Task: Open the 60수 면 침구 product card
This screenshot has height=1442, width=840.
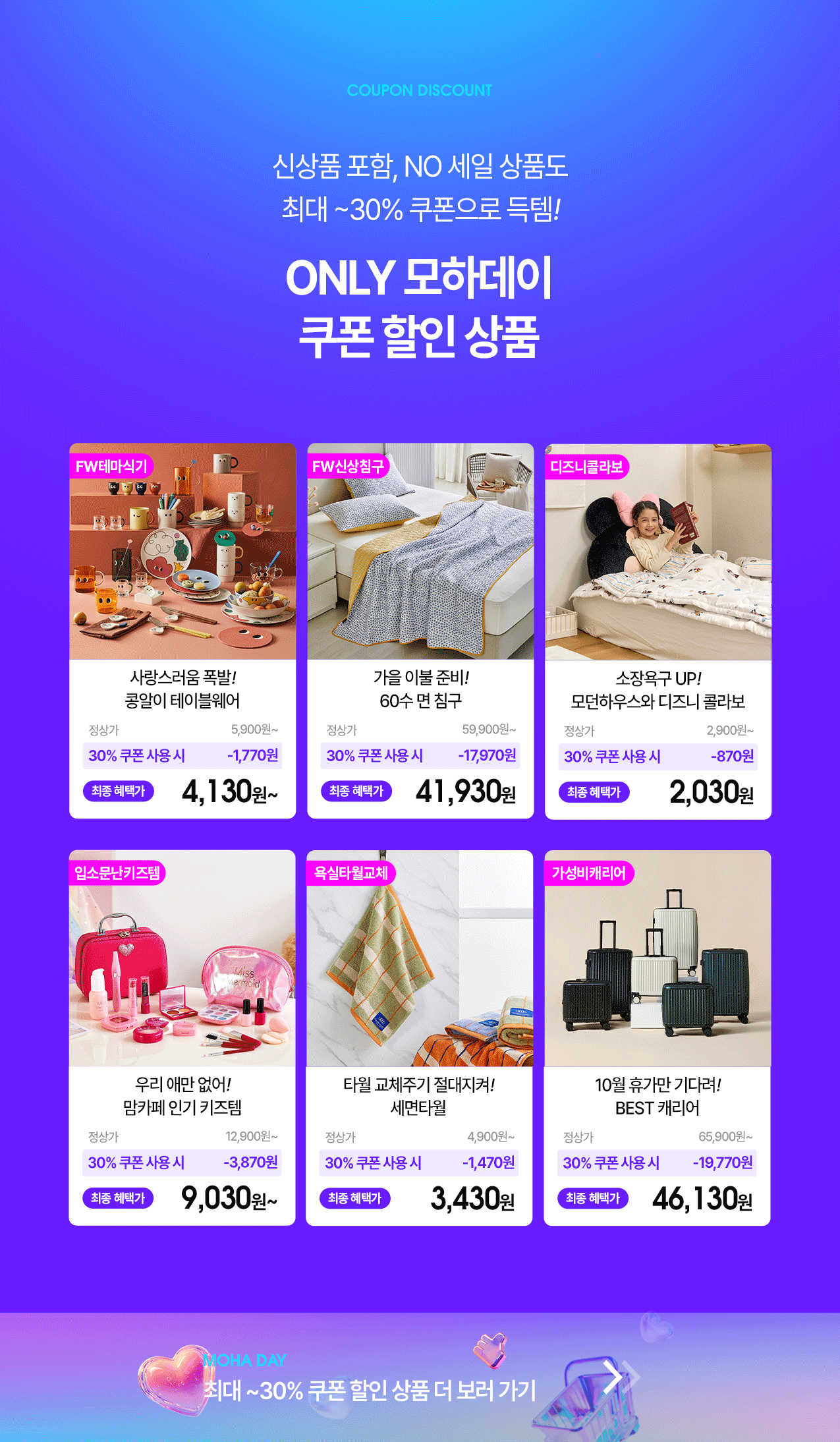Action: point(420,630)
